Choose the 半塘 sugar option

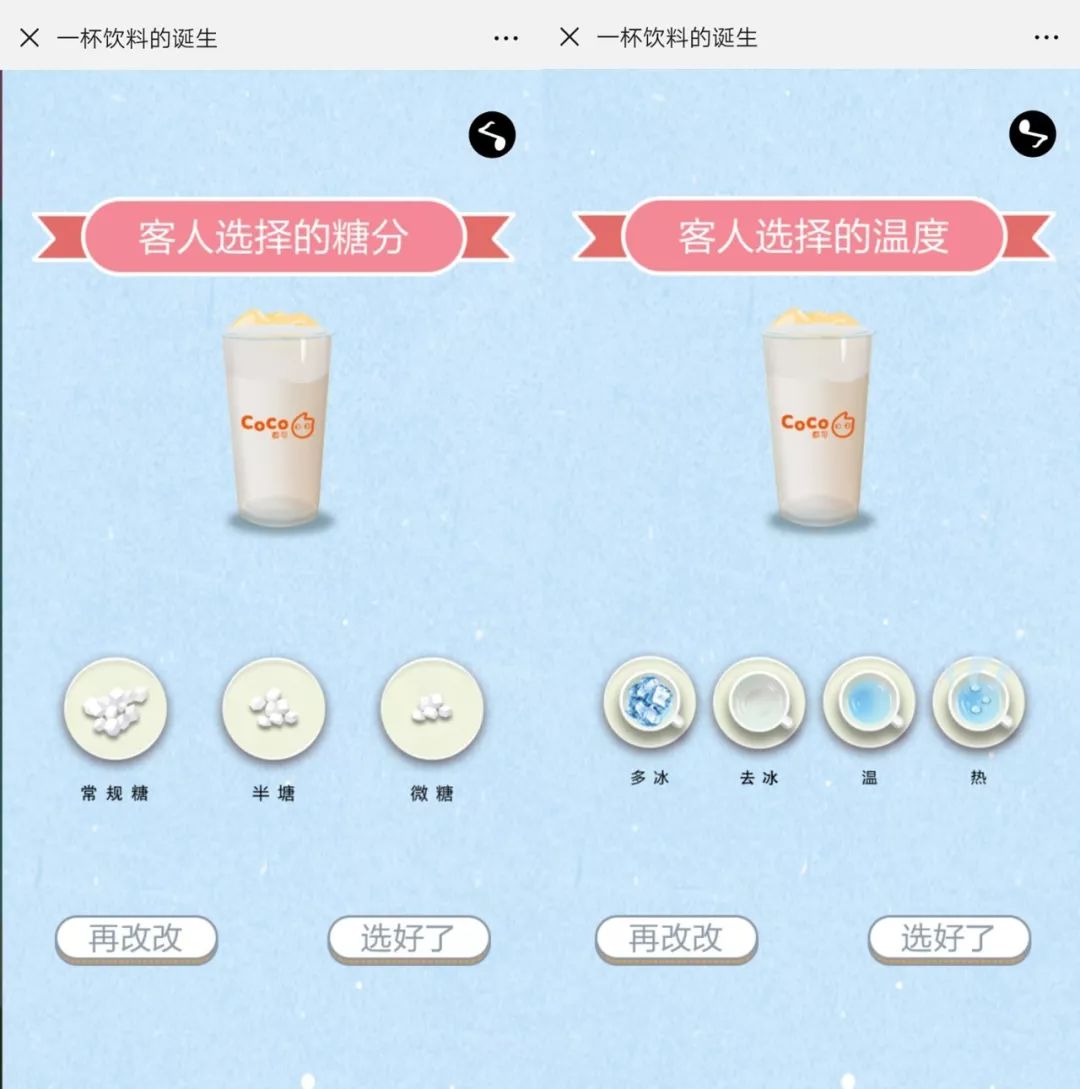pyautogui.click(x=273, y=708)
